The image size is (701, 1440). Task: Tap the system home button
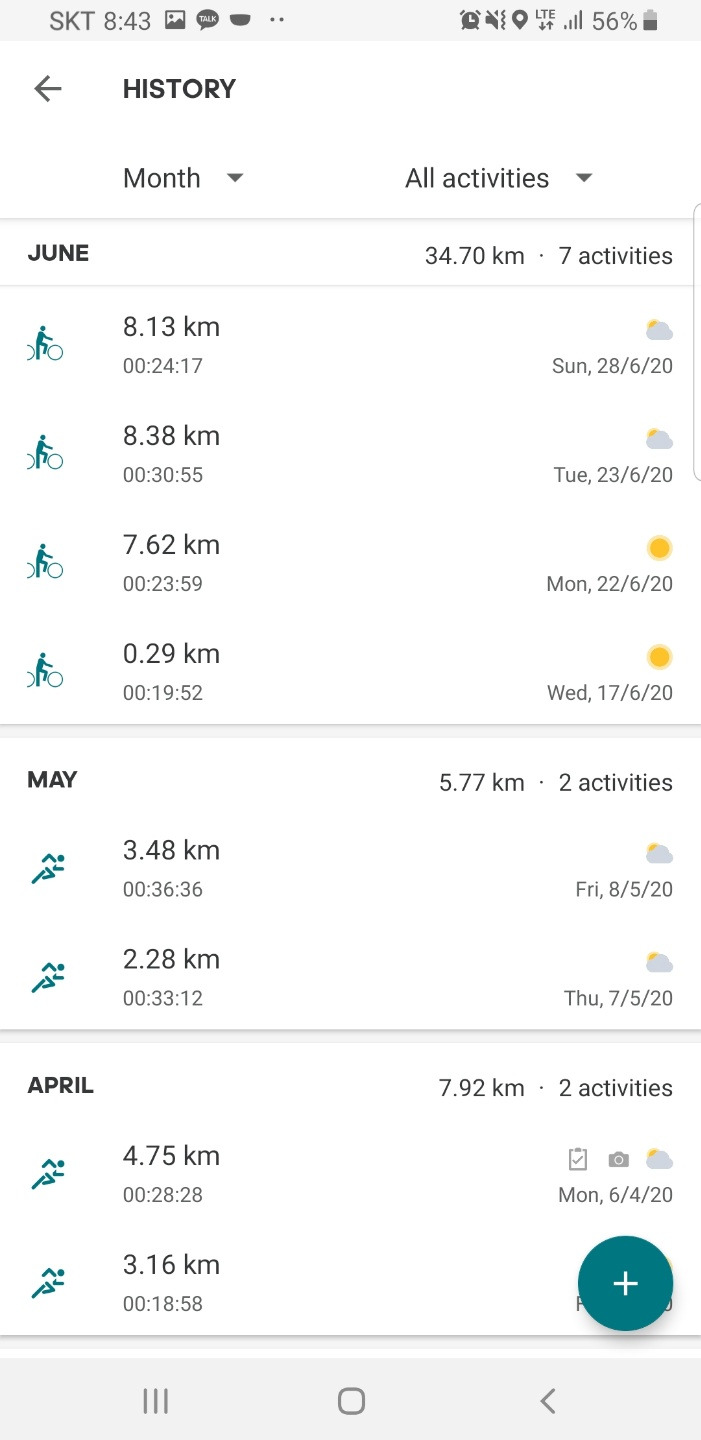351,1401
